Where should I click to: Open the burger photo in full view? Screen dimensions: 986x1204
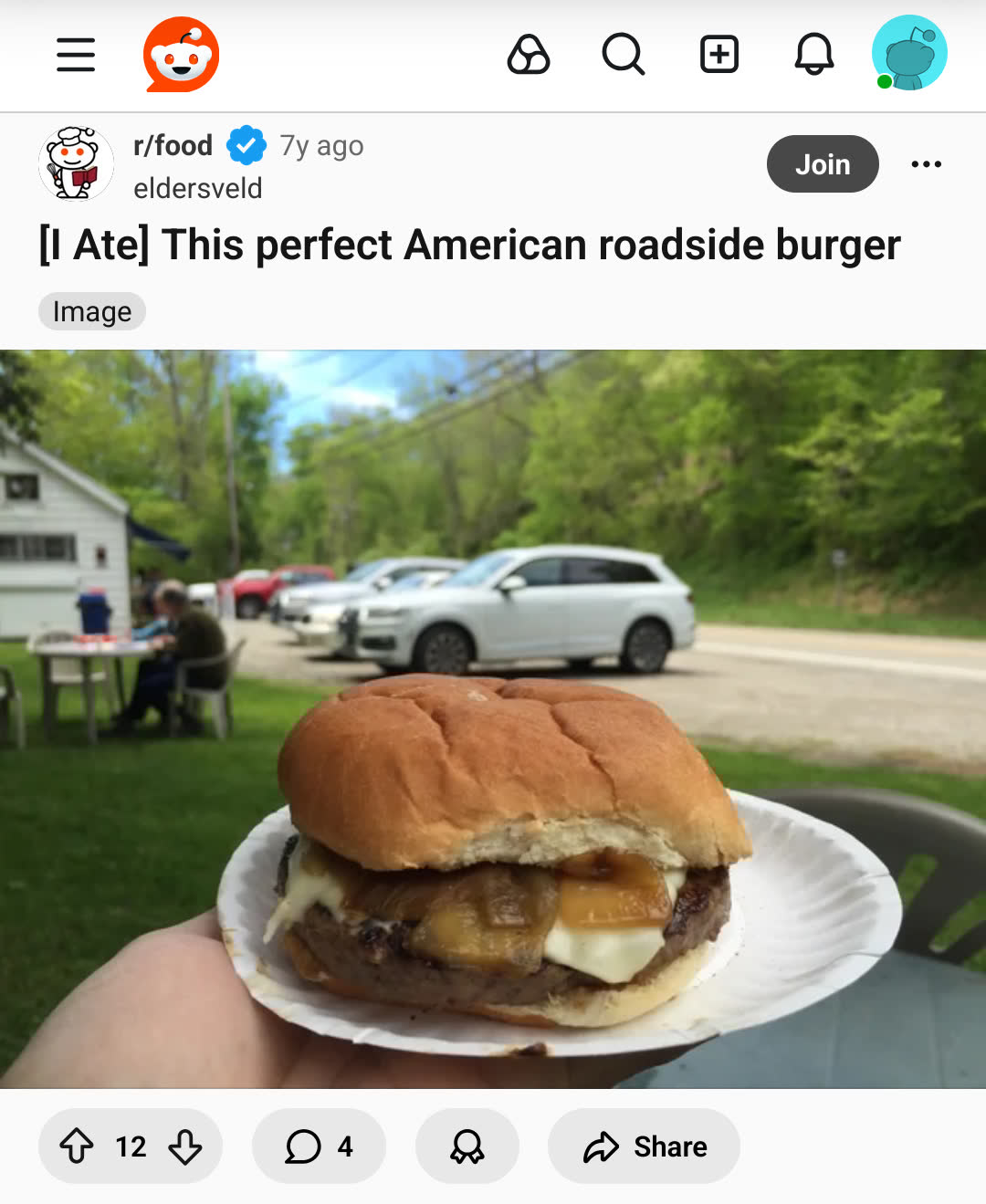pos(493,719)
